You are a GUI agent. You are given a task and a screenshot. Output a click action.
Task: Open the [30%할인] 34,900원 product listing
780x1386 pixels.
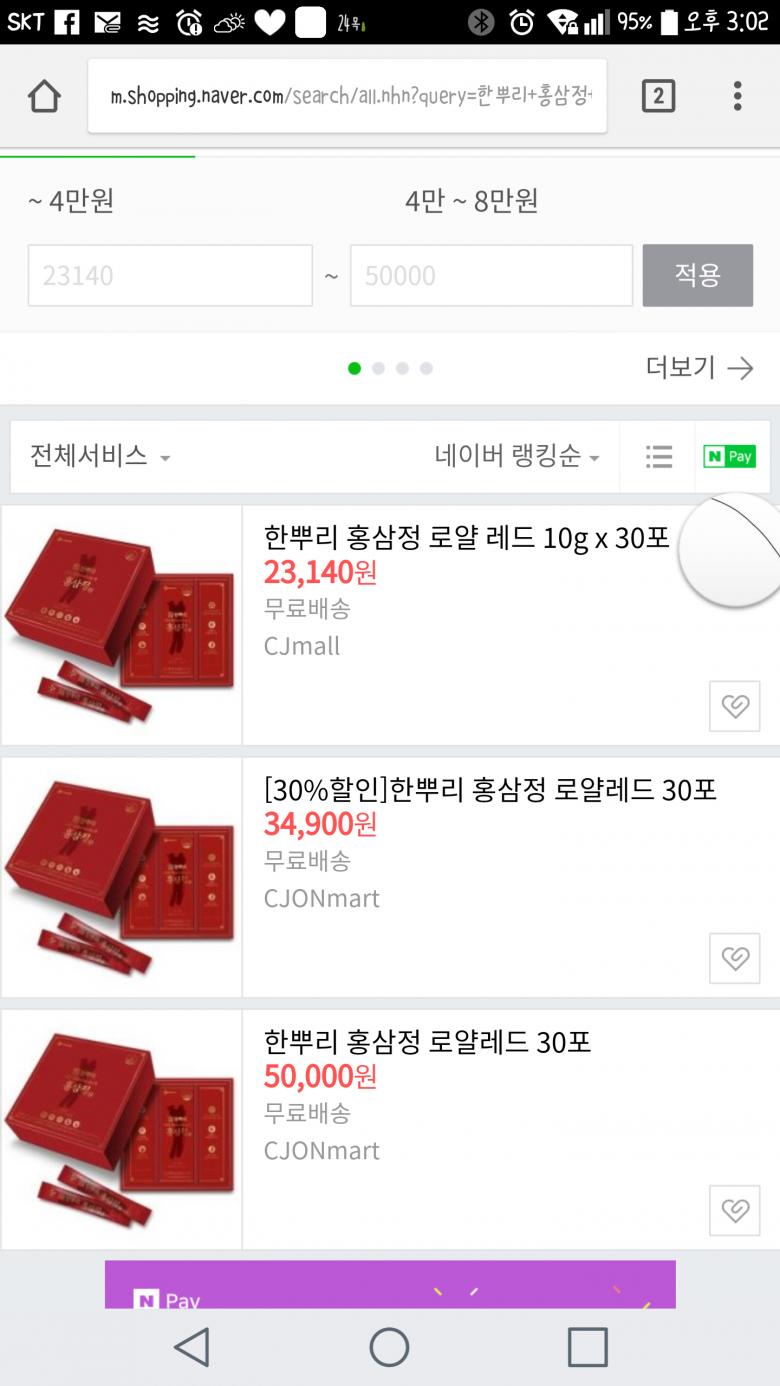(x=490, y=791)
